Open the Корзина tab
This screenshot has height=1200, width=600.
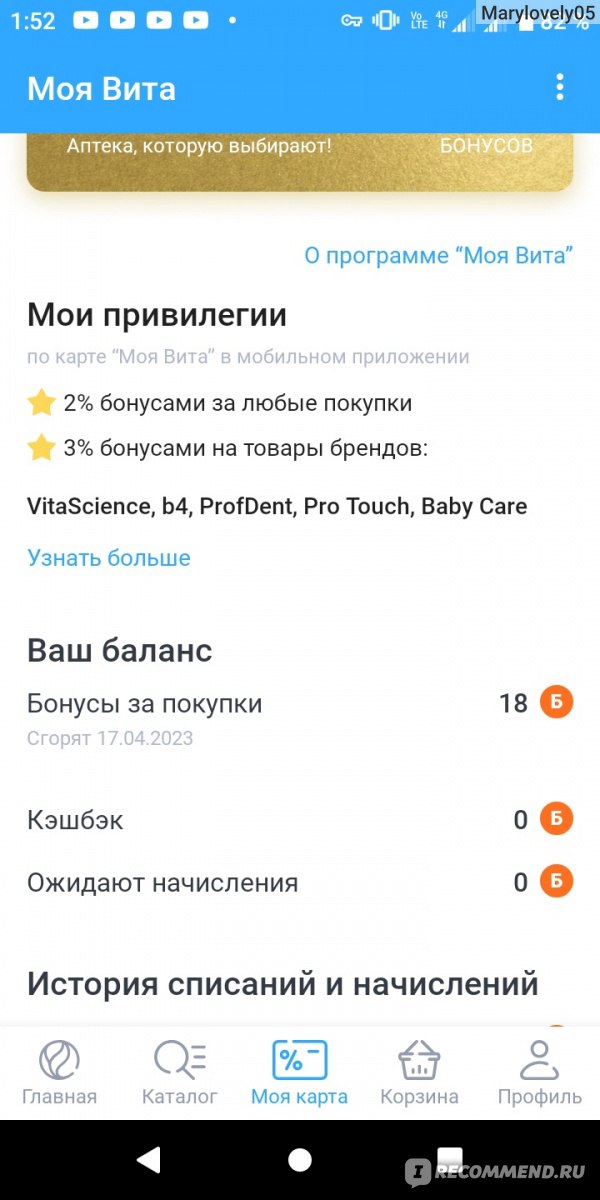[420, 1073]
